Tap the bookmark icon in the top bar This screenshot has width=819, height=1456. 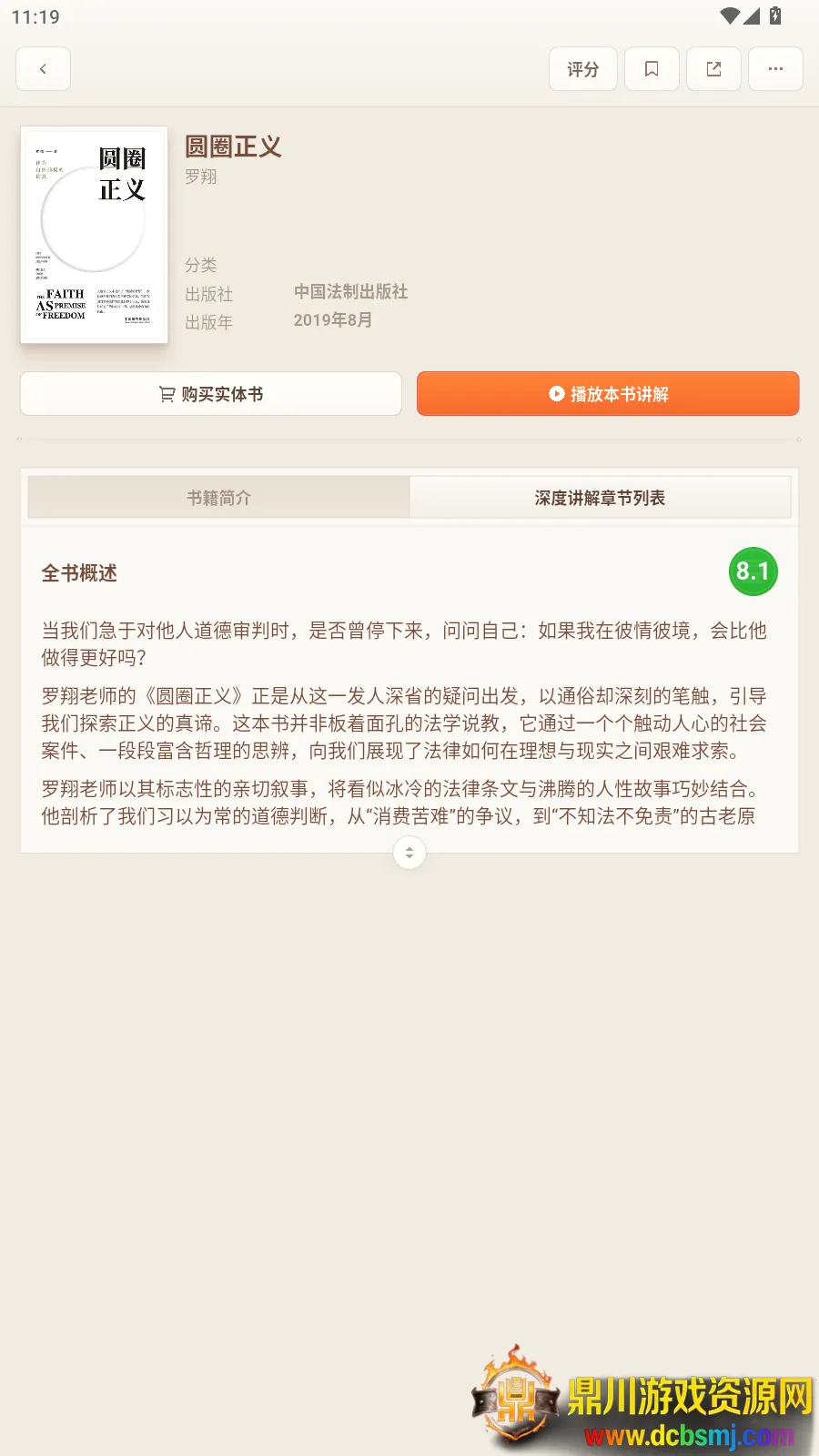coord(651,68)
